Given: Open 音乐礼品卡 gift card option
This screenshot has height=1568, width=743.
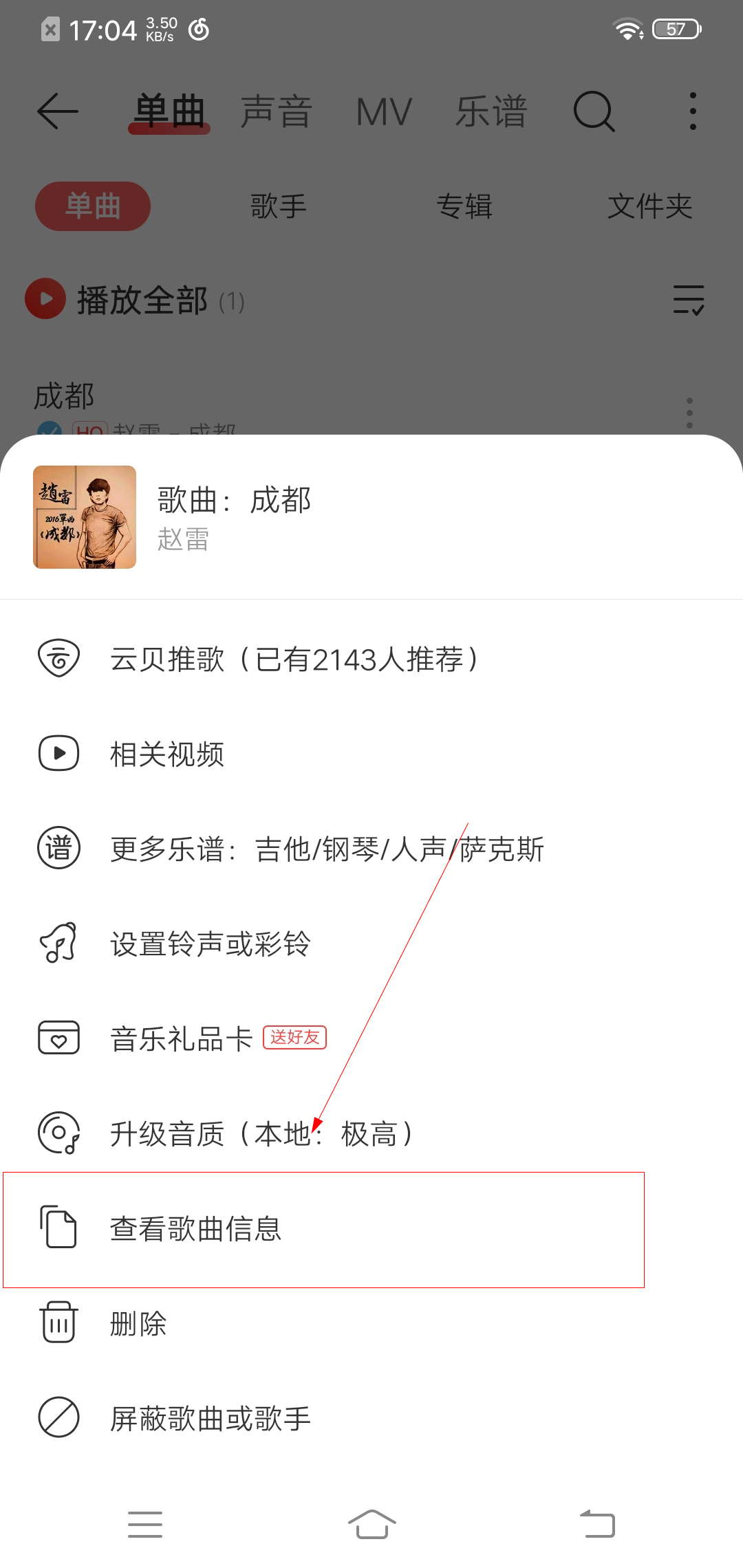Looking at the screenshot, I should point(371,1038).
